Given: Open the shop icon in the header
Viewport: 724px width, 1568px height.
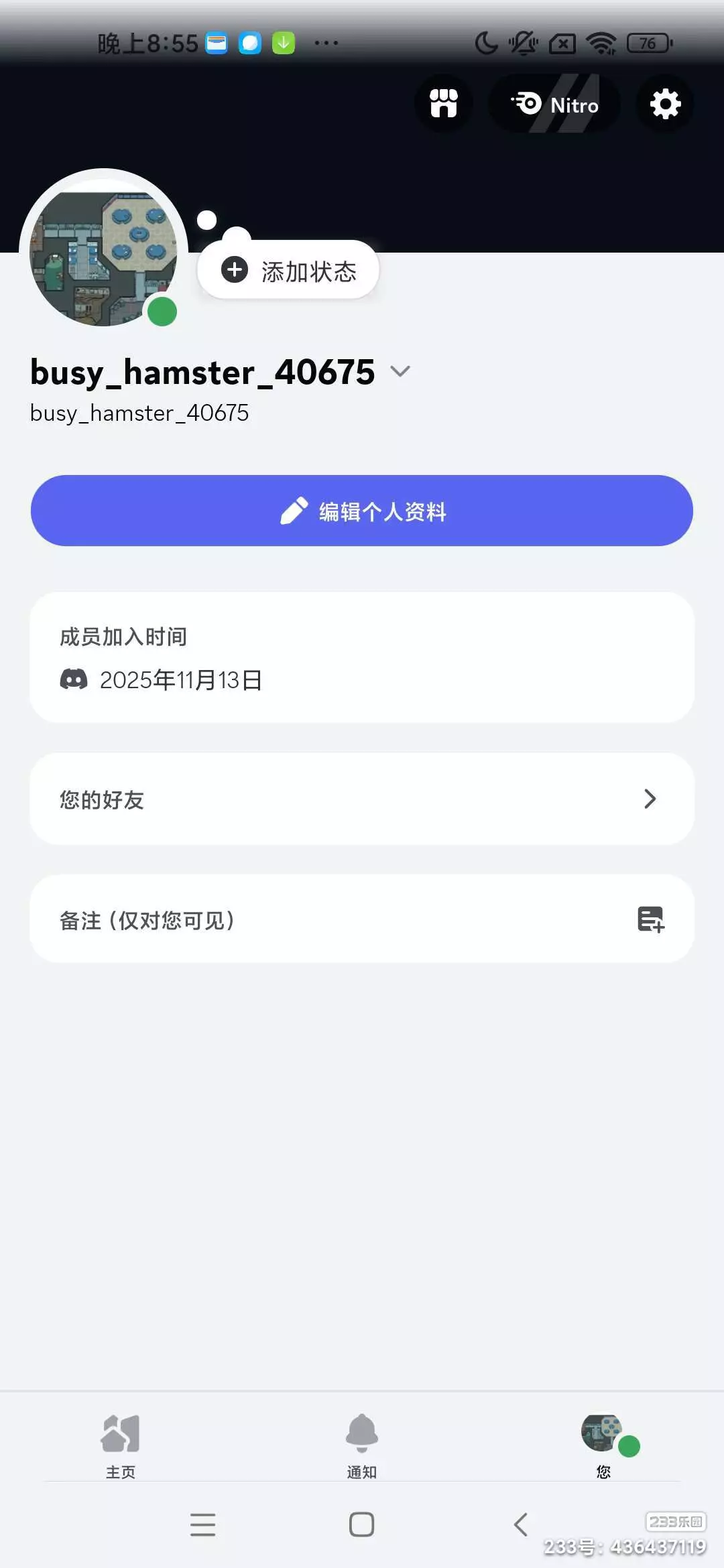Looking at the screenshot, I should (443, 104).
